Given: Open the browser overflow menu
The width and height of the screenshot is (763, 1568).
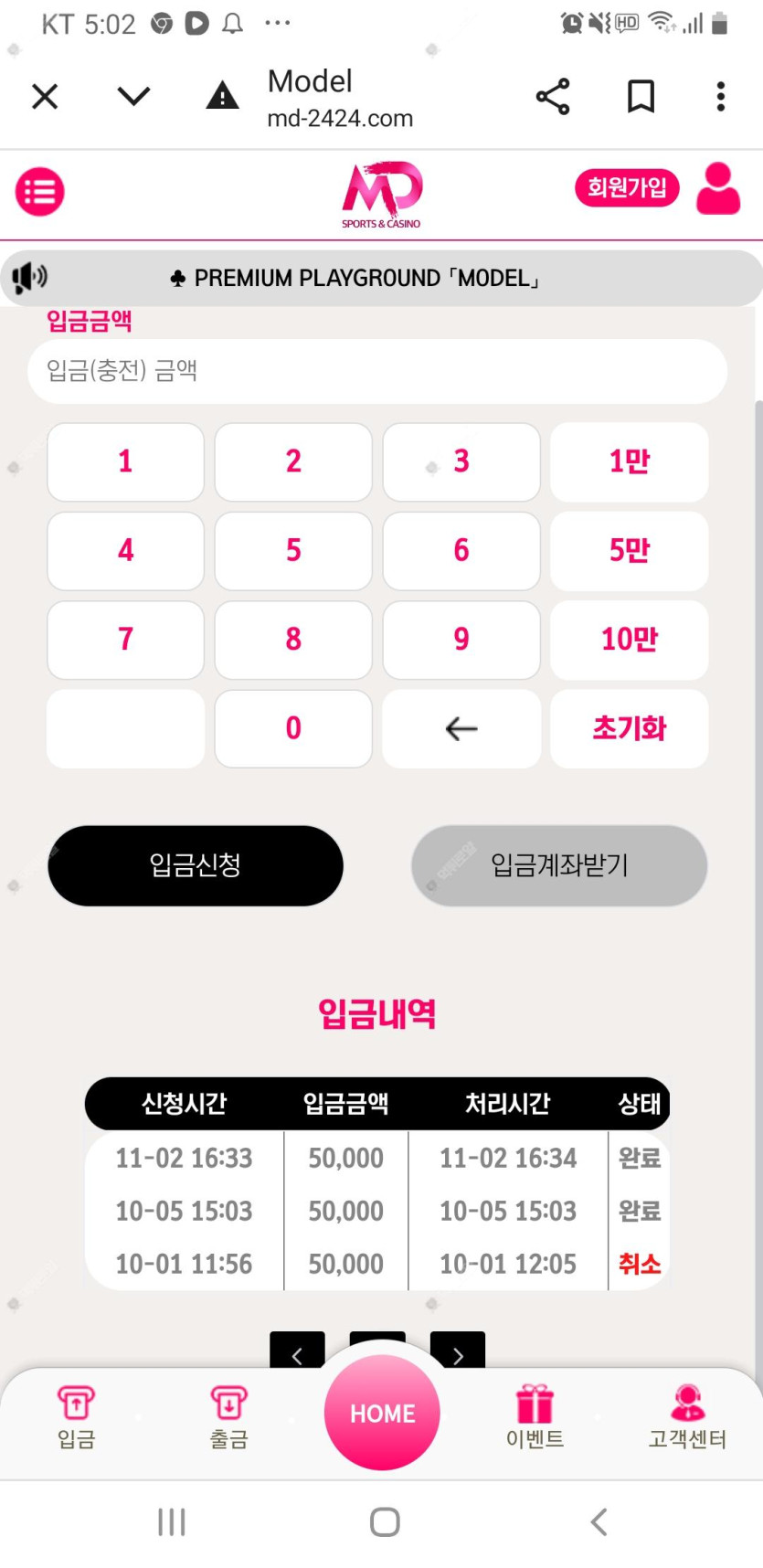Looking at the screenshot, I should [x=721, y=96].
